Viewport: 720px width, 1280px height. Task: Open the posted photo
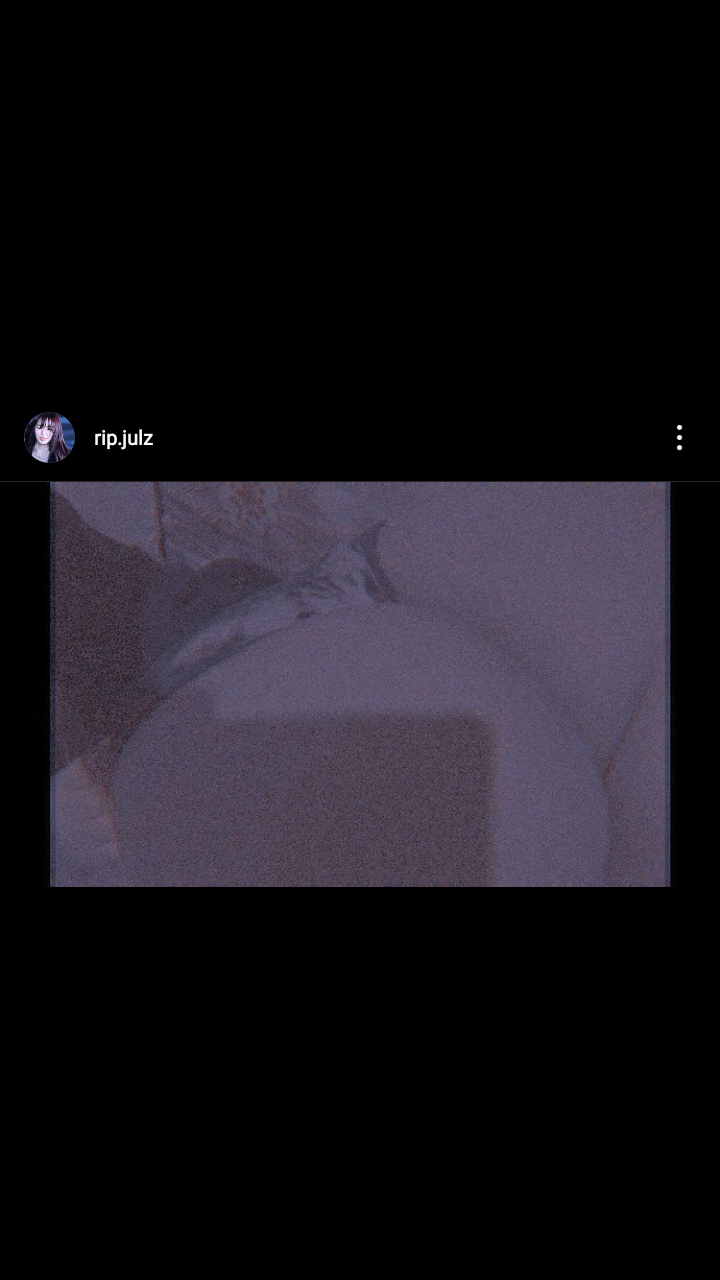(360, 684)
